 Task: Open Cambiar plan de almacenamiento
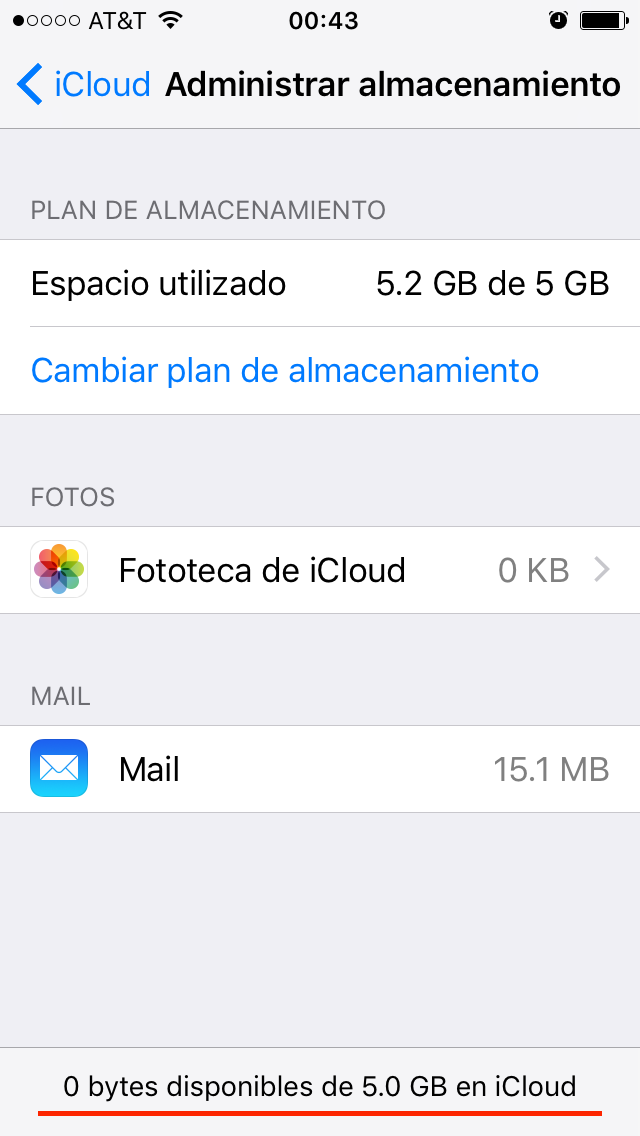click(x=285, y=371)
